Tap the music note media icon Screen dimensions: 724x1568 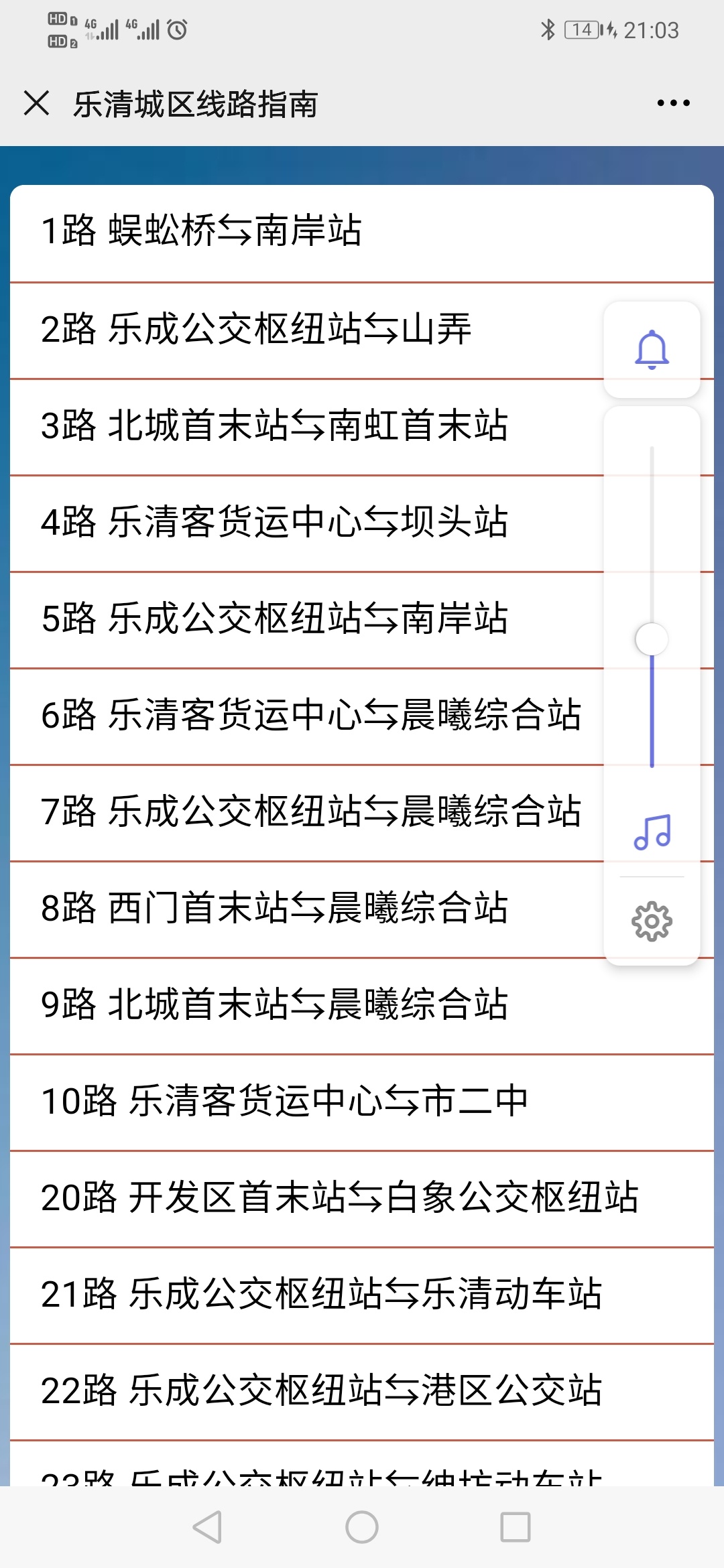(x=652, y=832)
